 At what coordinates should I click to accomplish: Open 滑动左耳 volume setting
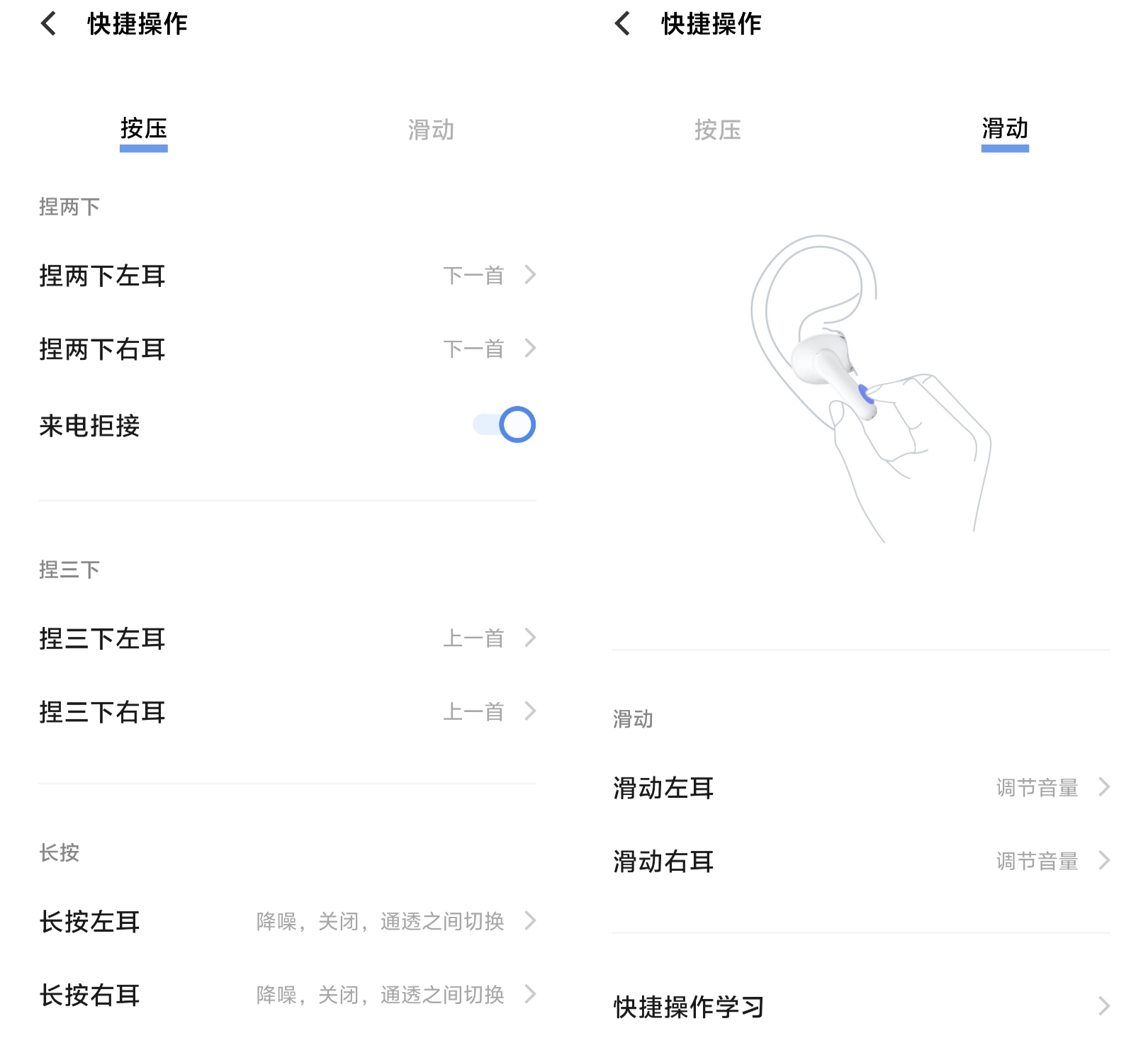point(861,788)
